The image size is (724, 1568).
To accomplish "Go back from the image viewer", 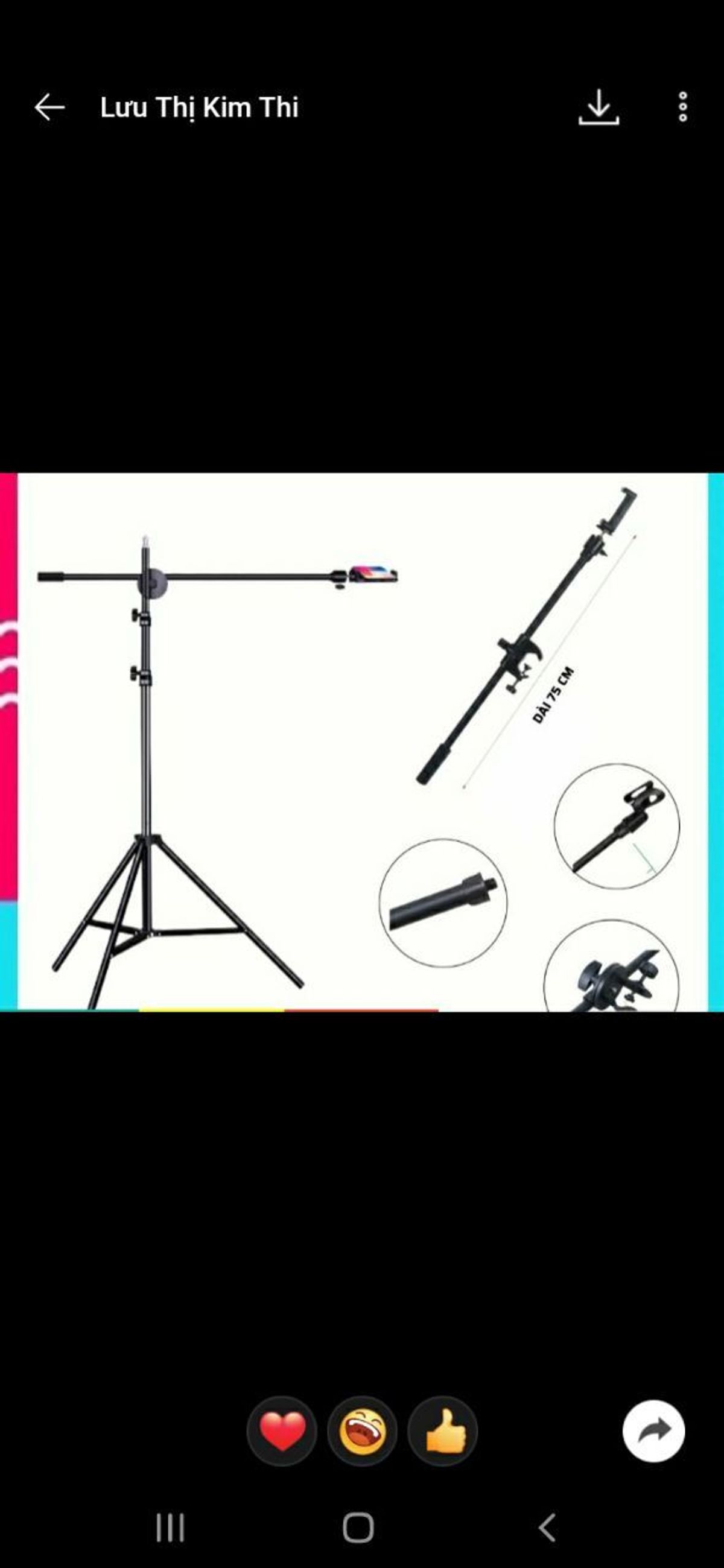I will [49, 107].
